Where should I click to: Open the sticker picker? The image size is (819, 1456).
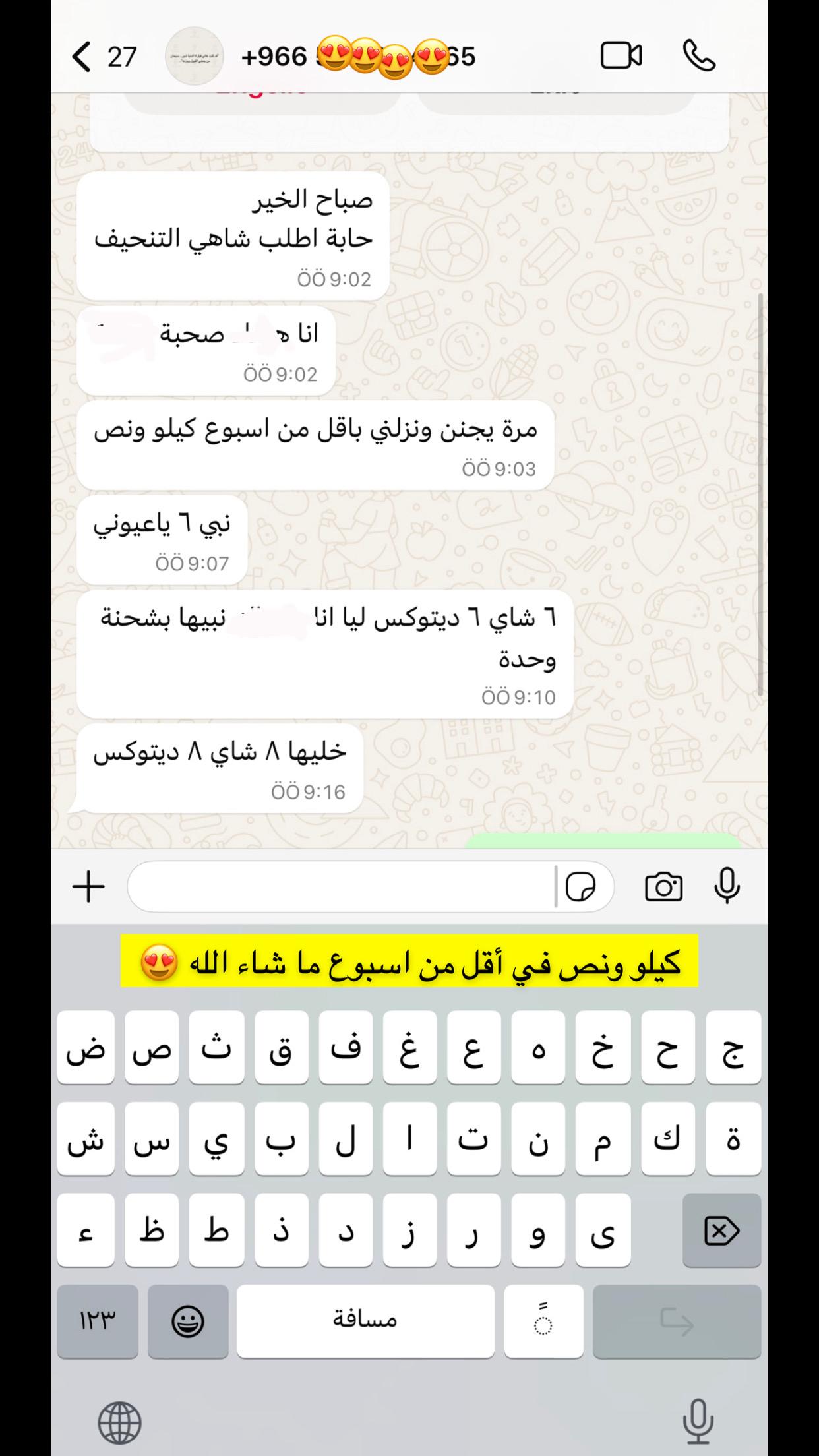[x=581, y=887]
